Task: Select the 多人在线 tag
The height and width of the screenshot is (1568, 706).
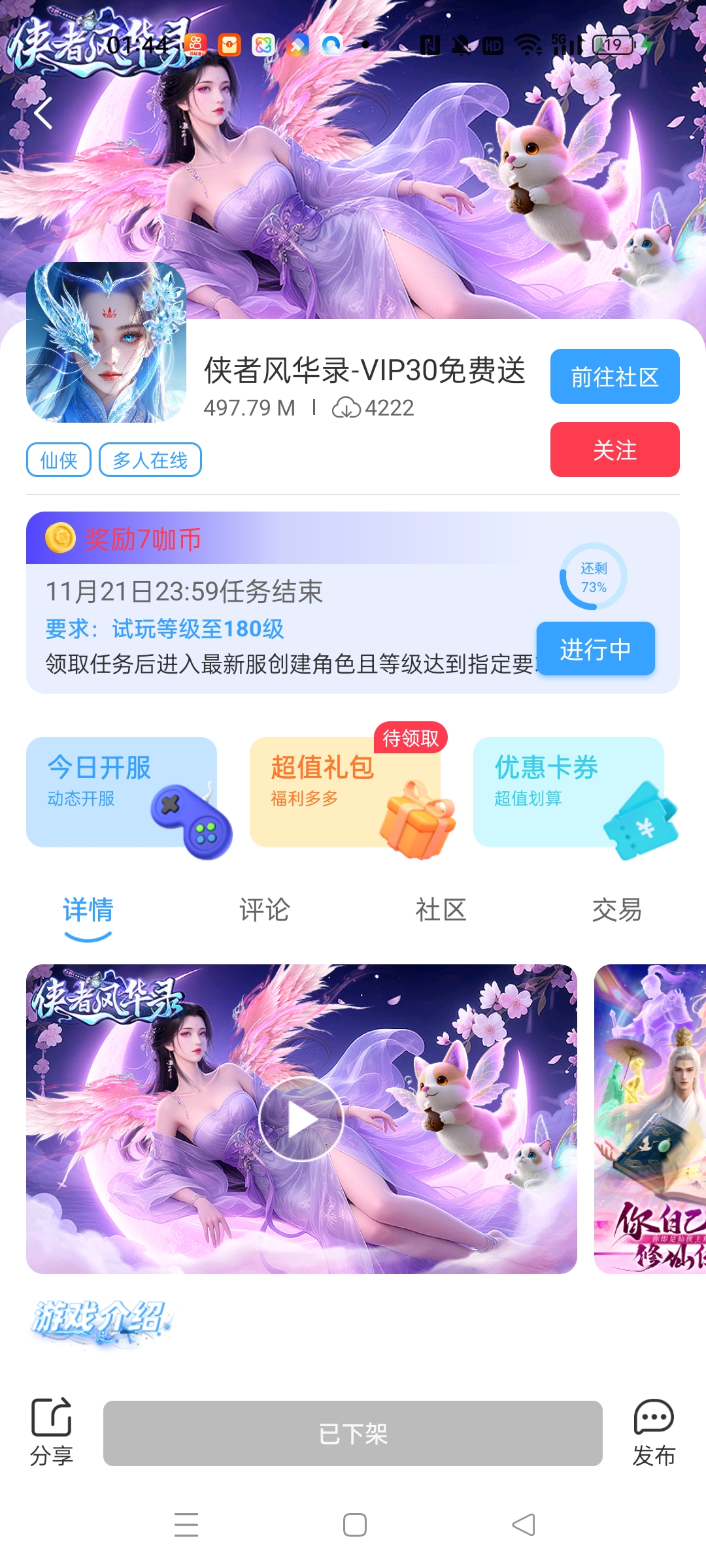Action: tap(150, 460)
